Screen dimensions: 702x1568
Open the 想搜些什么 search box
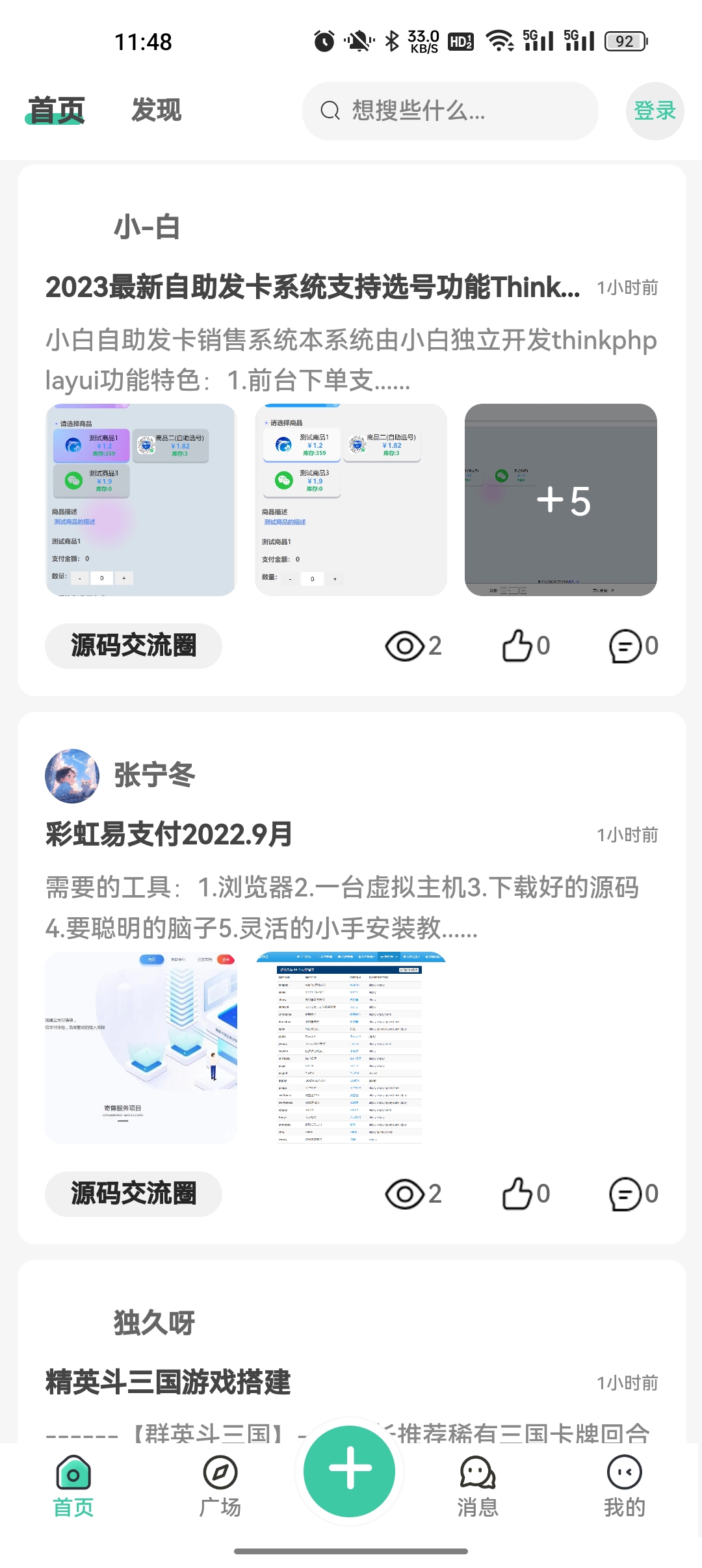450,111
